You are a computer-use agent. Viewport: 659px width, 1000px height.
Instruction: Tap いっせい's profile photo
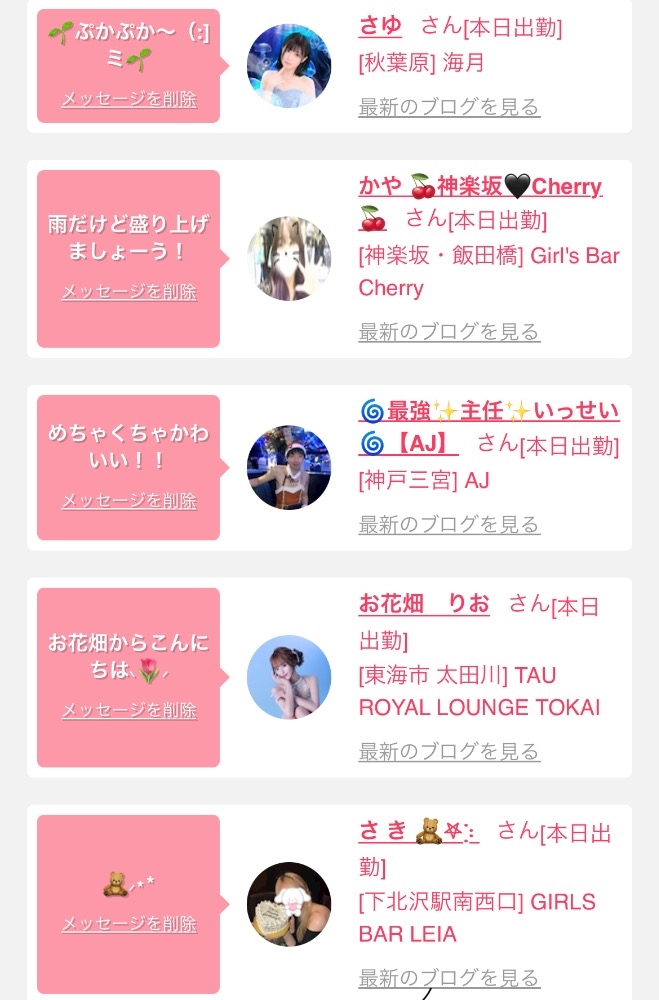[288, 467]
